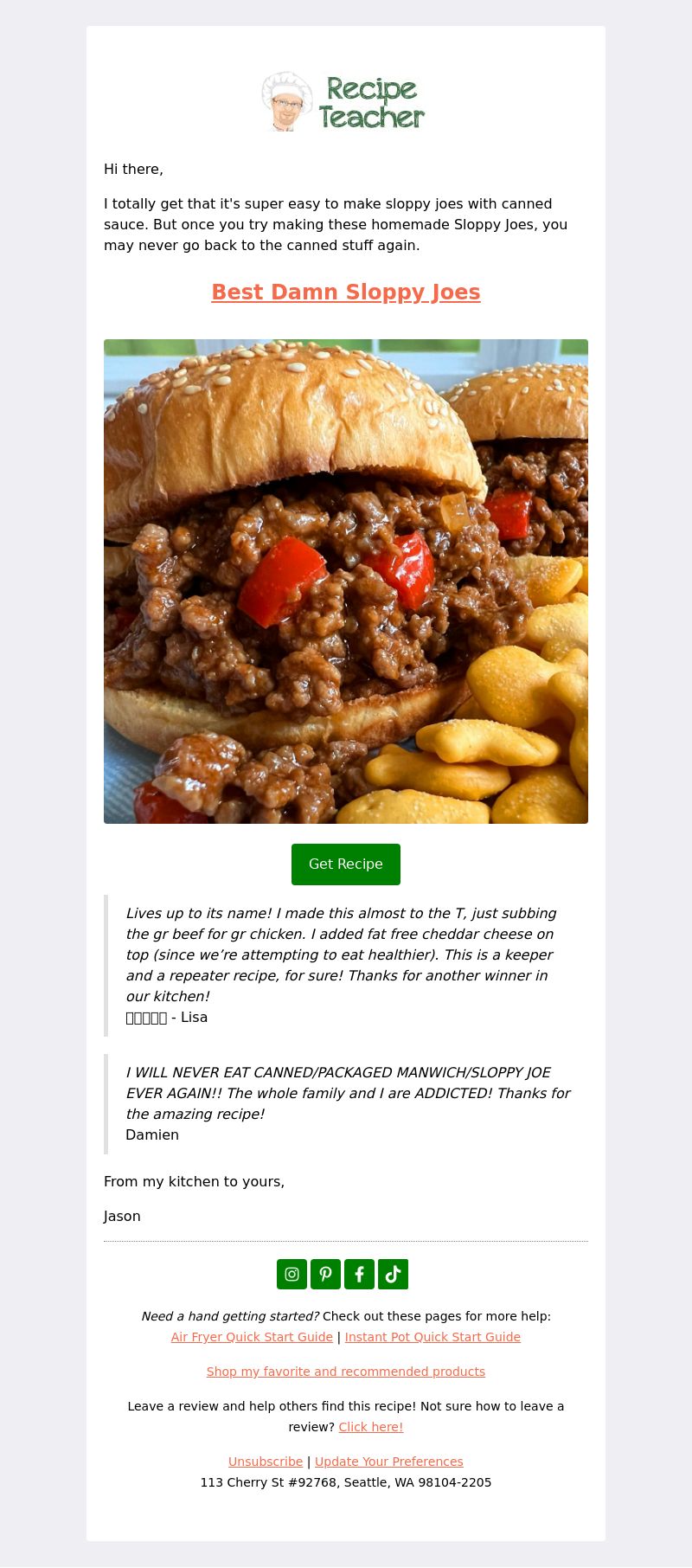This screenshot has height=1568, width=692.
Task: Tap the Get Recipe button
Action: tap(346, 864)
